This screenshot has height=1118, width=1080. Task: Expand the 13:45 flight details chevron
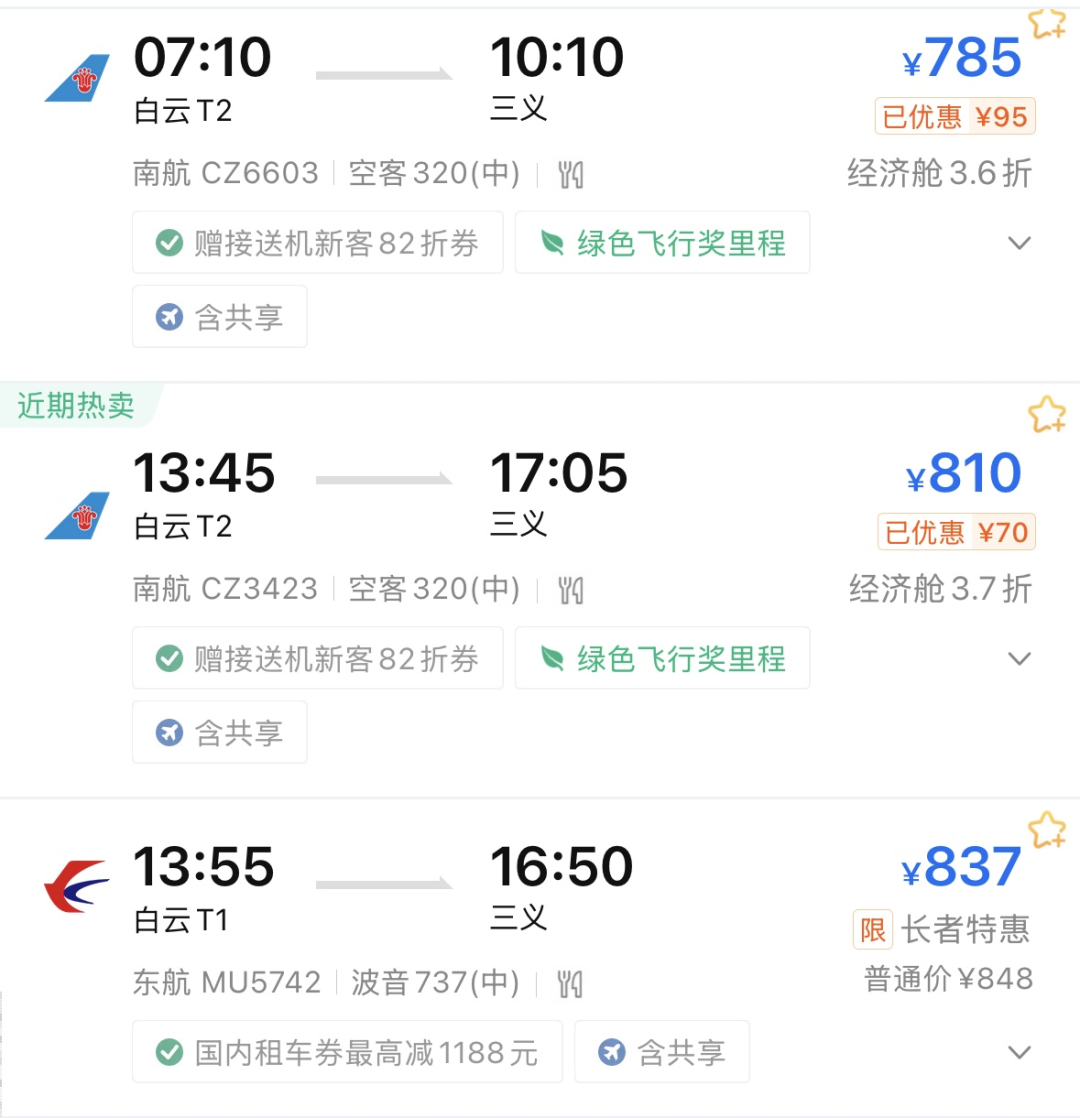pos(1020,659)
